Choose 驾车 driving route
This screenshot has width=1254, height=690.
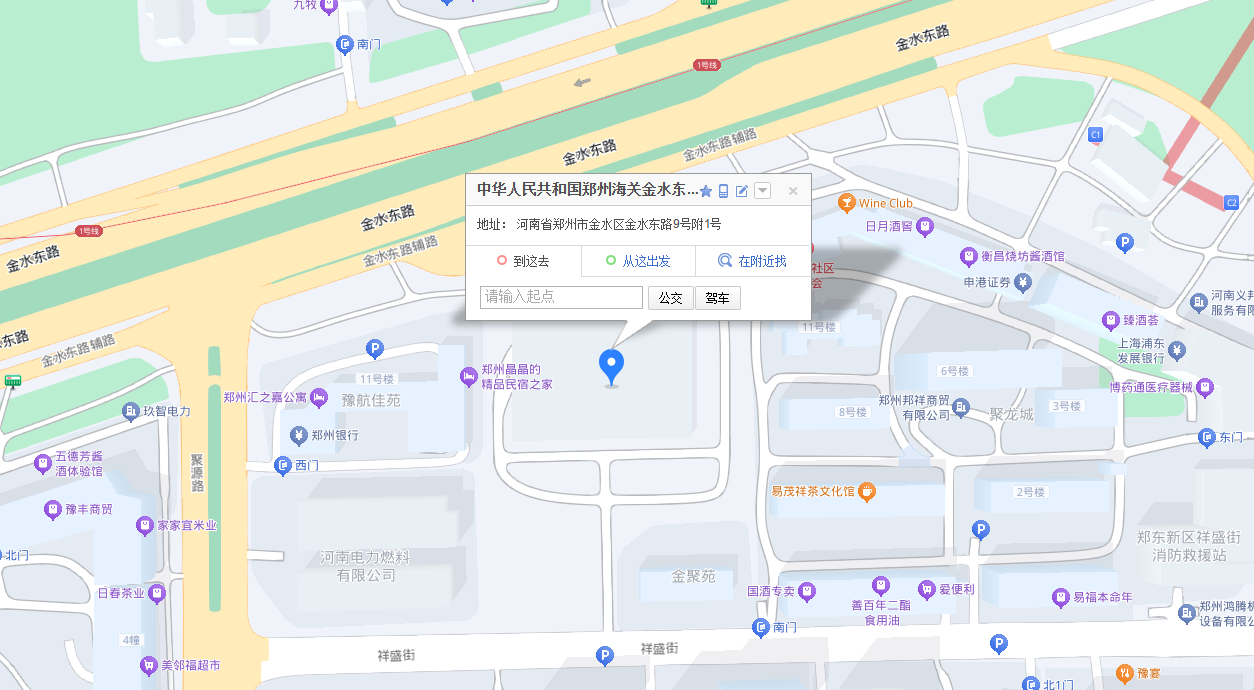717,298
